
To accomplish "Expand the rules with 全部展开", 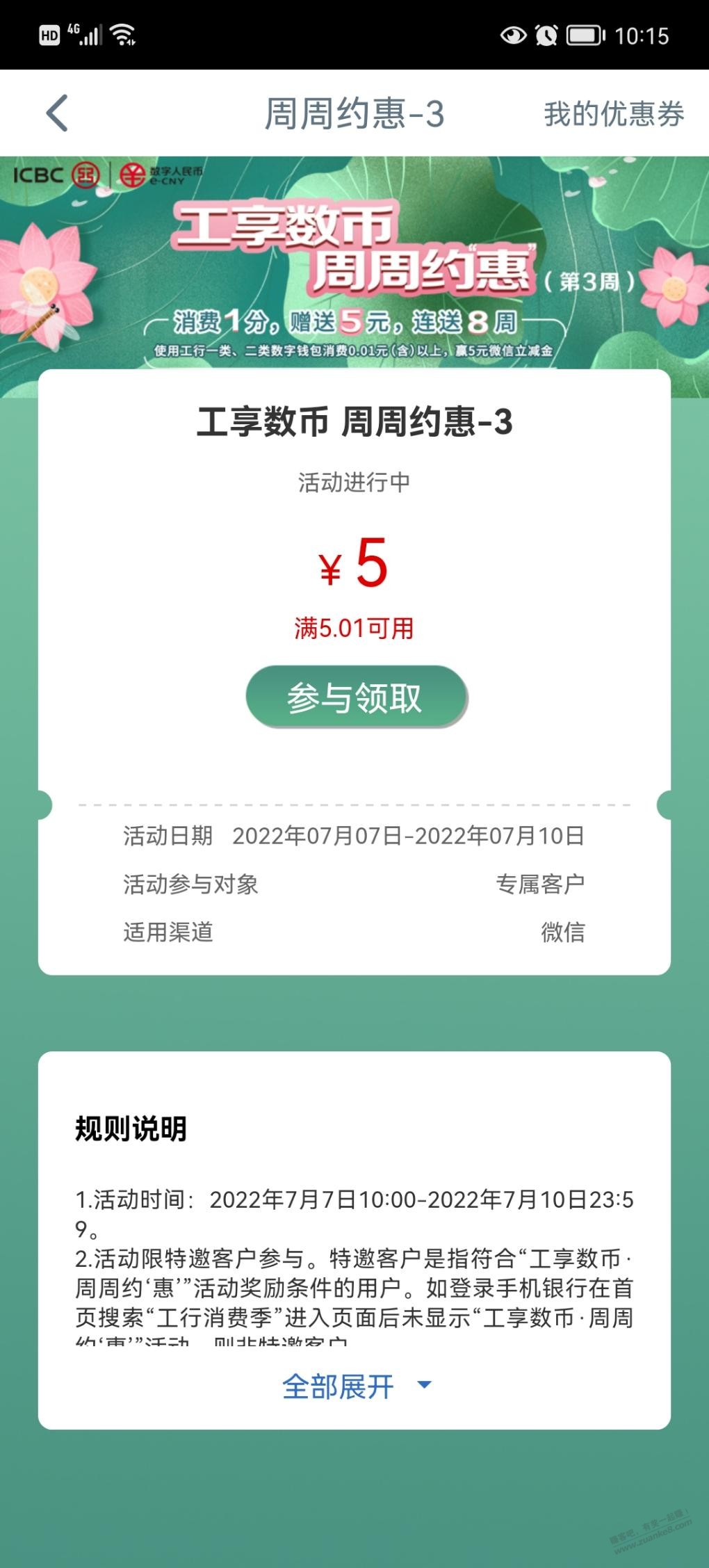I will click(x=356, y=1387).
